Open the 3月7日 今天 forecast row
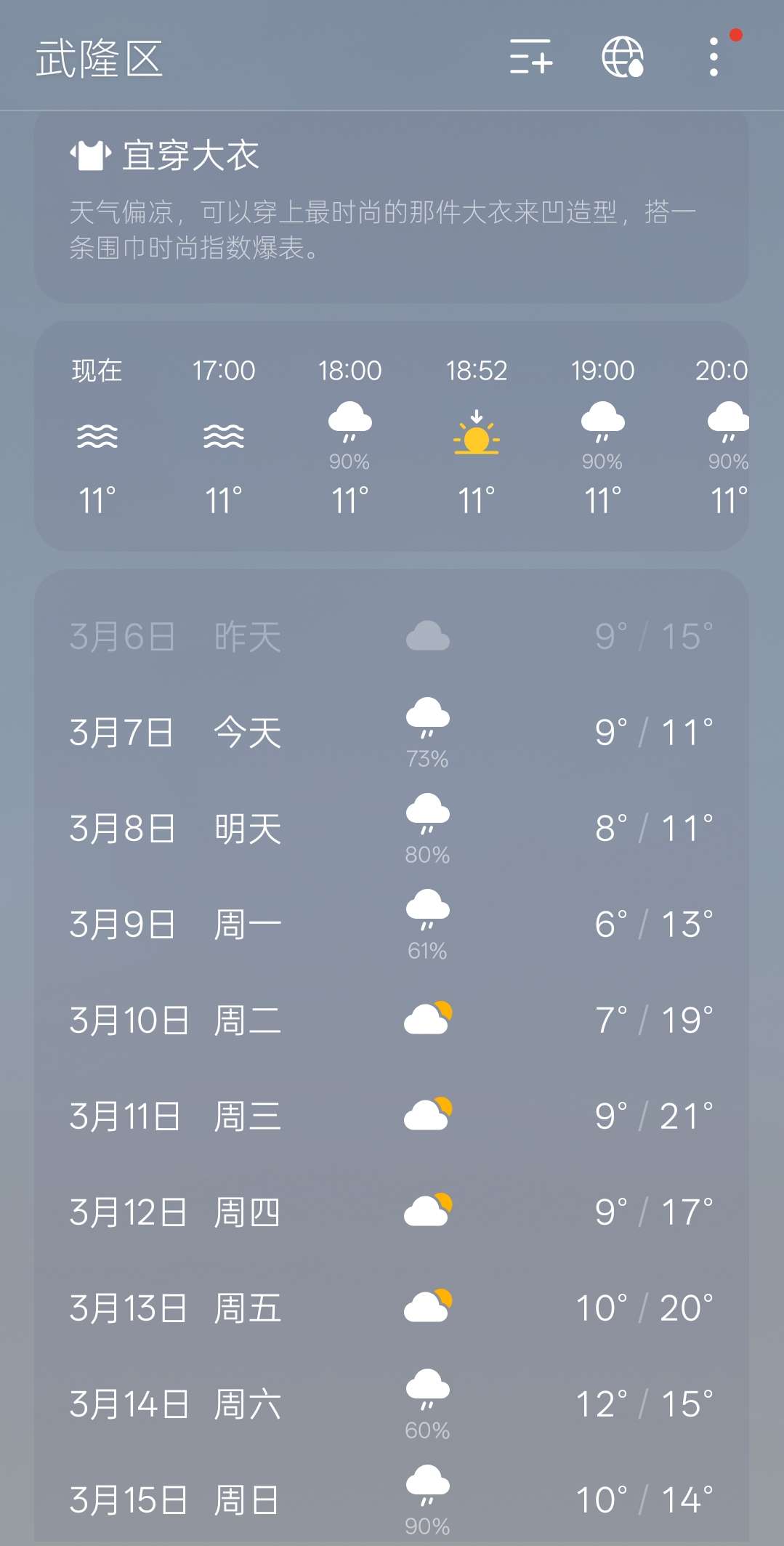 [391, 732]
